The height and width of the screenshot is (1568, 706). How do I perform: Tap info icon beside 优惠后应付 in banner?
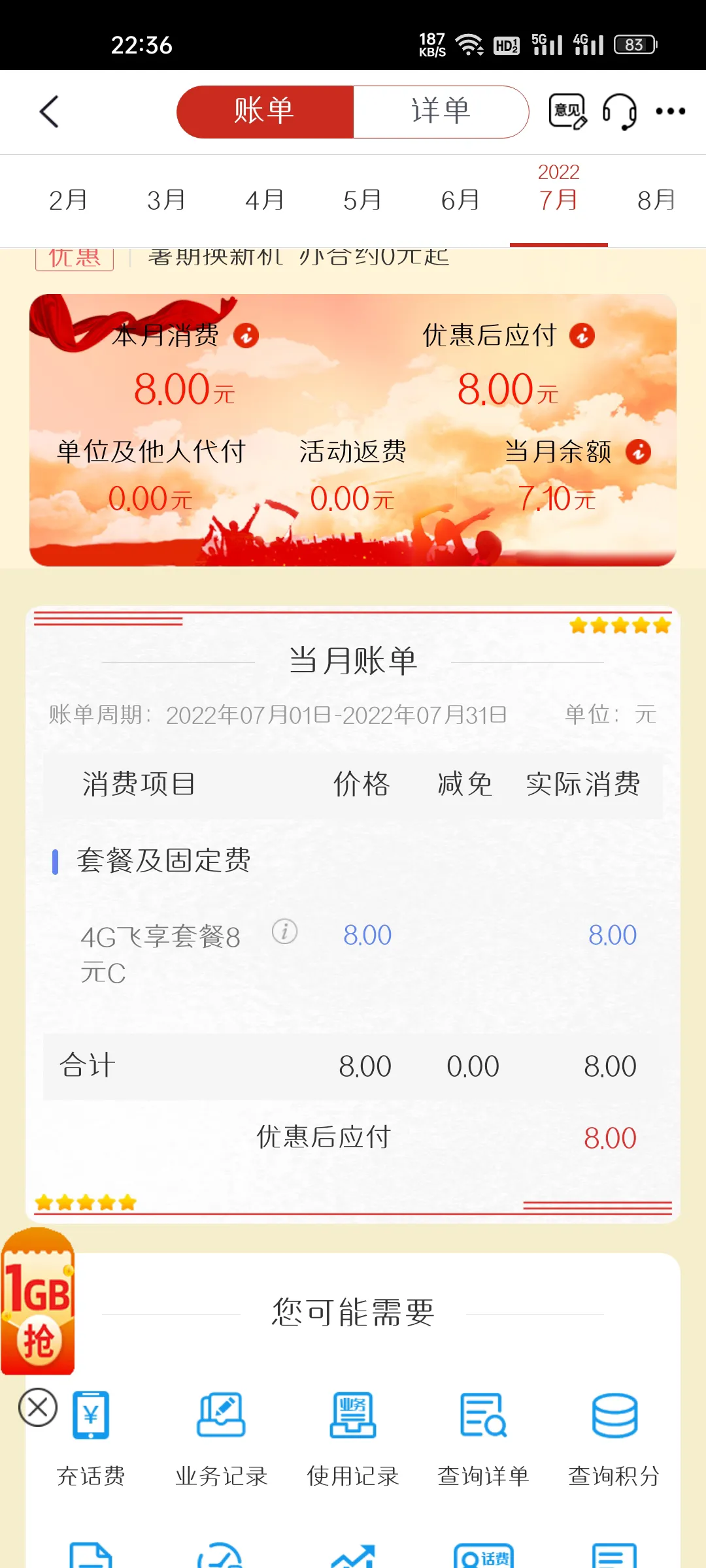point(582,336)
